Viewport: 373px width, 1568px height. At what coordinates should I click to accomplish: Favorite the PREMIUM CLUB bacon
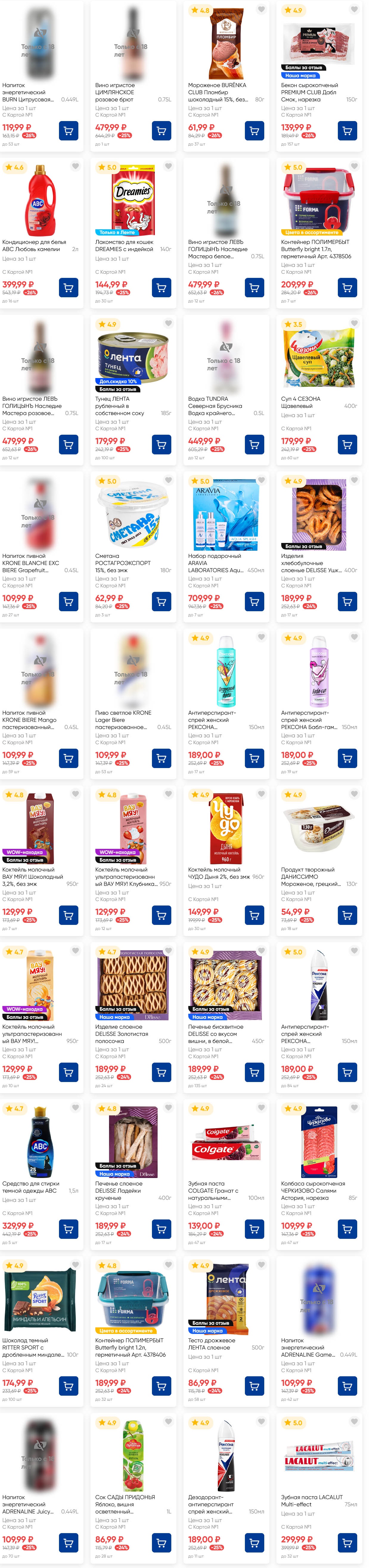(354, 9)
